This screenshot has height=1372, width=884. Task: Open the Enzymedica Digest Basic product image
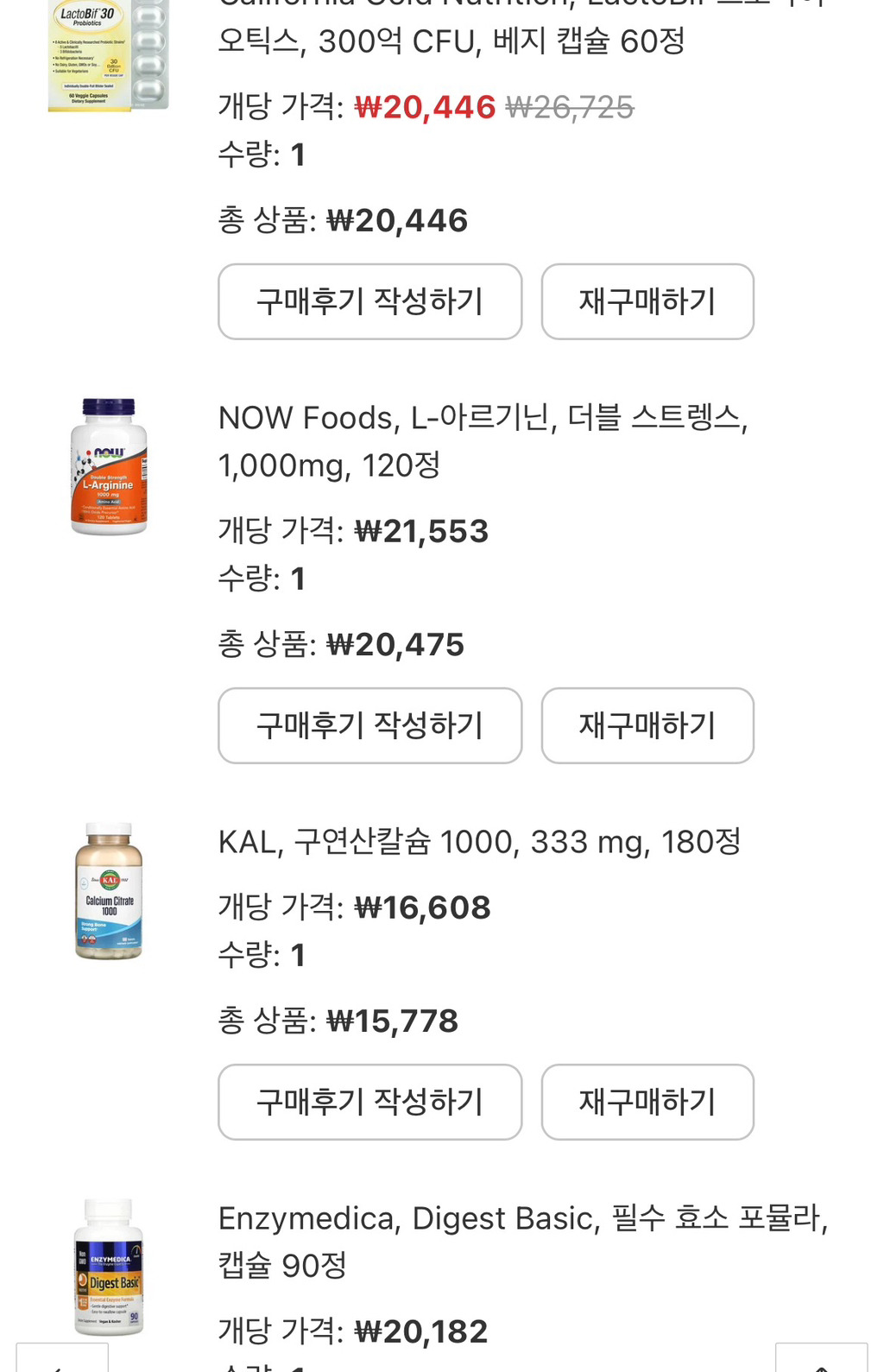tap(109, 1267)
